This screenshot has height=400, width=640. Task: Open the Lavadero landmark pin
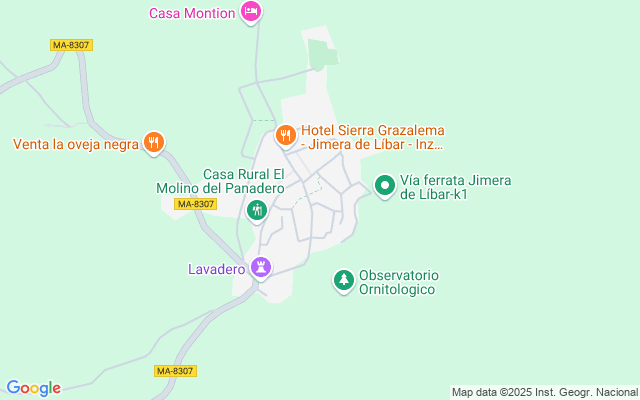click(x=262, y=267)
